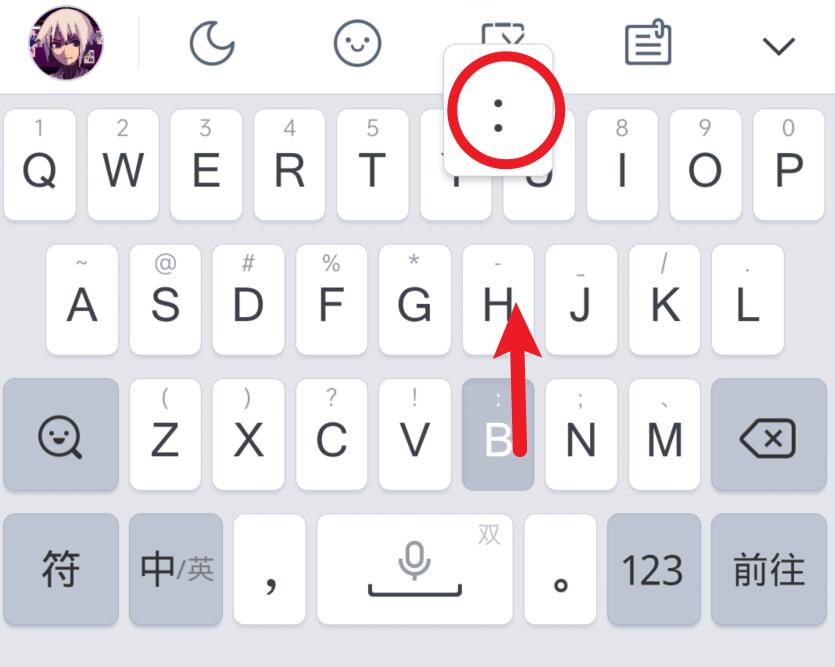Type the letter L key
Screen dimensions: 835x667
(x=747, y=299)
